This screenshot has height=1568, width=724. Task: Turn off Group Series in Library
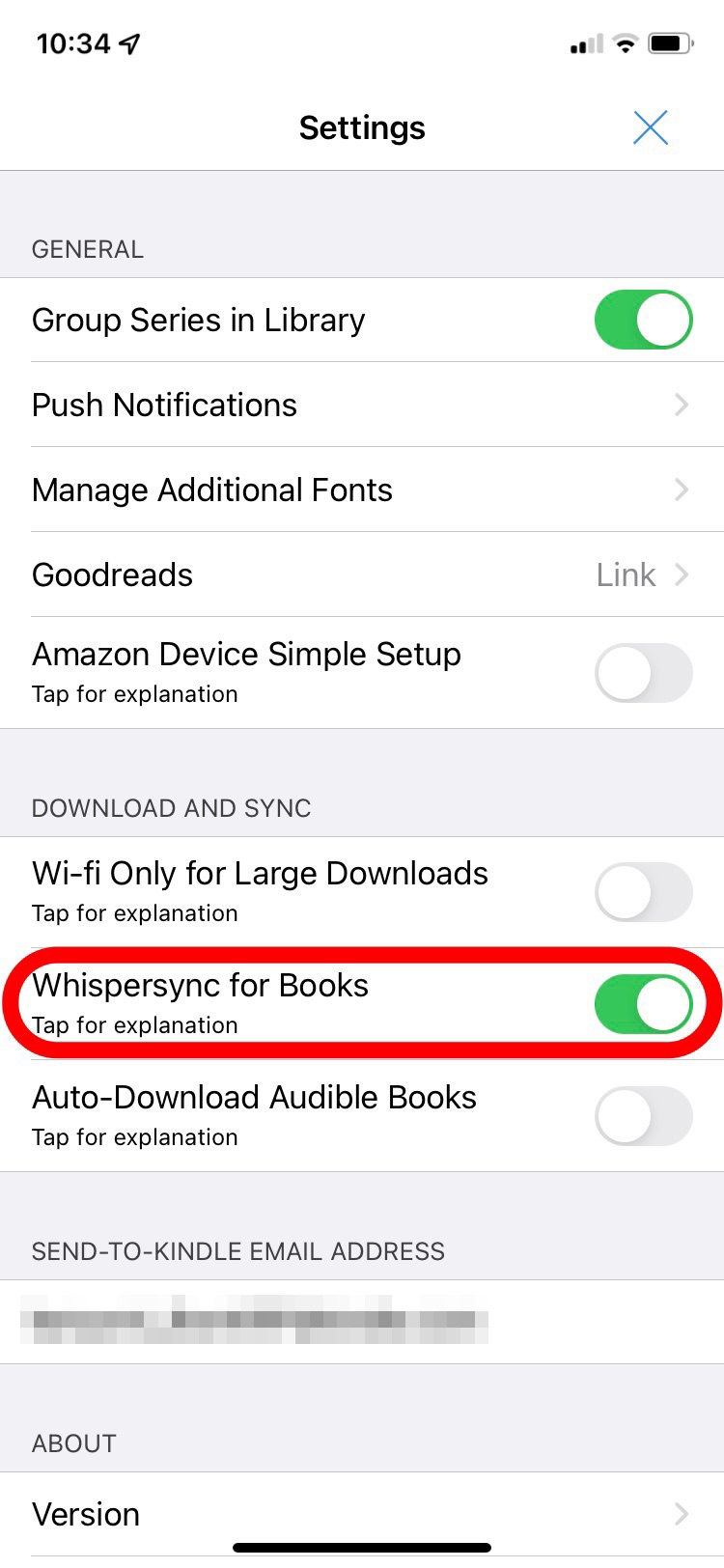643,320
